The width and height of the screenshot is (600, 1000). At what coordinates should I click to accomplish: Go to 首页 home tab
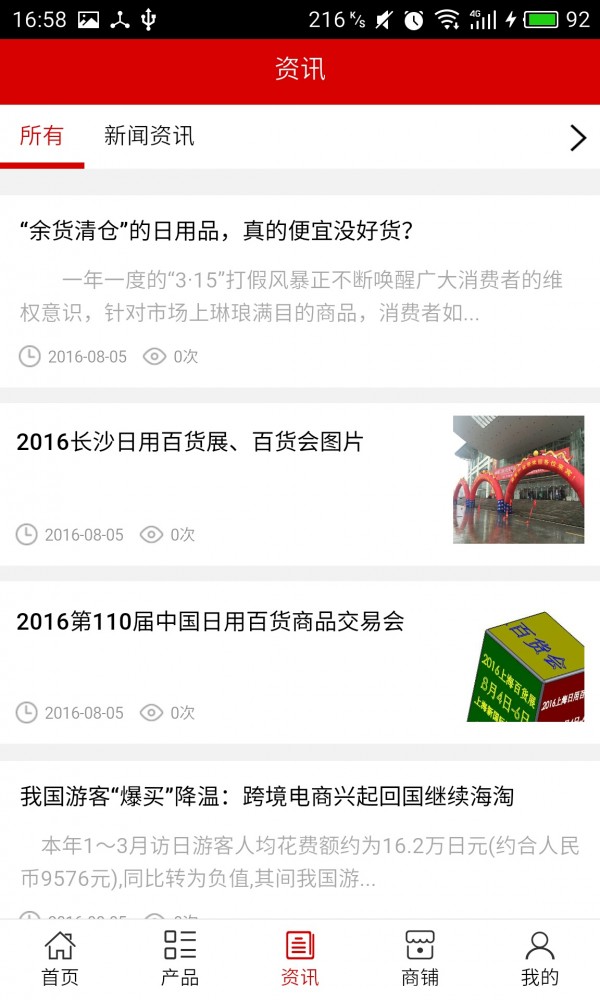(60, 959)
